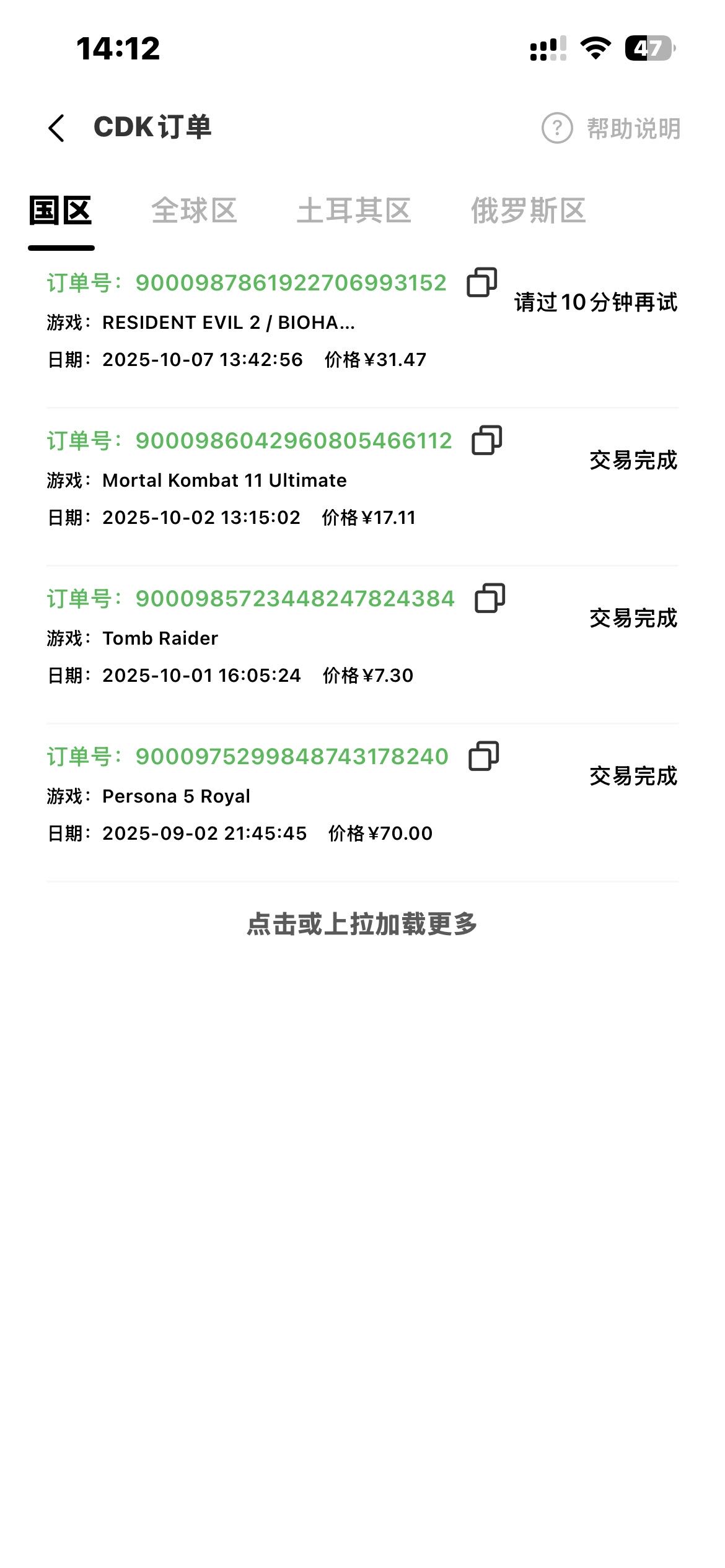
Task: Tap 请过10分钟再试 on the RESIDENT EVIL order
Action: [595, 302]
